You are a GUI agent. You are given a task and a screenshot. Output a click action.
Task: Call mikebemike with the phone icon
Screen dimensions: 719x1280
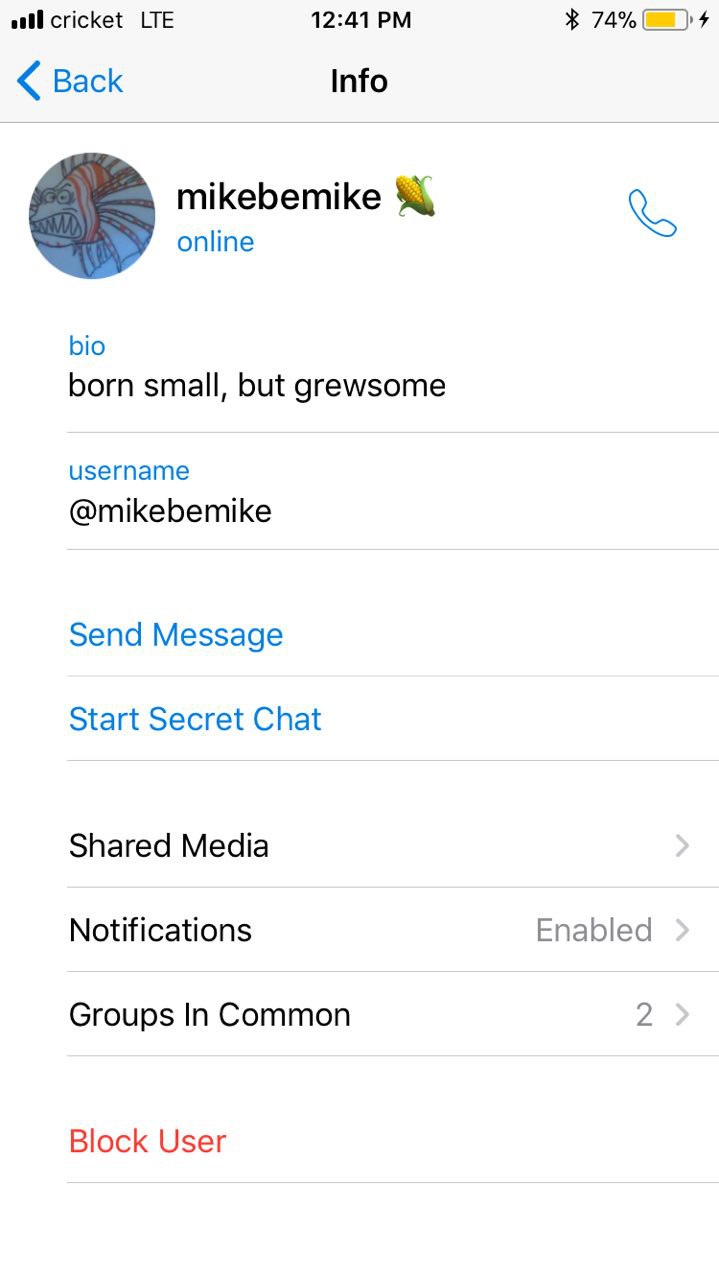(x=653, y=213)
